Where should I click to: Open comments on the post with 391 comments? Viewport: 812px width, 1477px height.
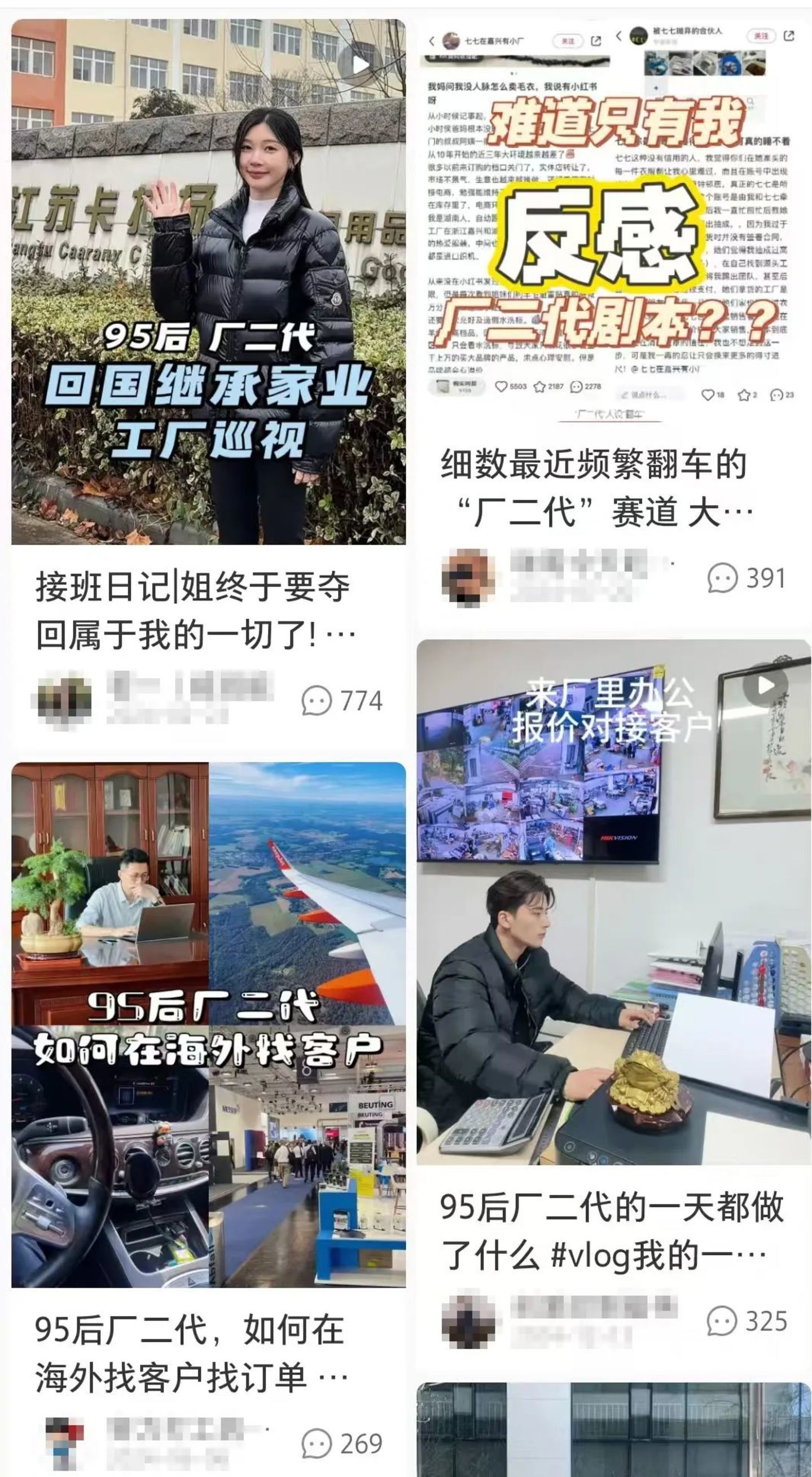coord(746,577)
